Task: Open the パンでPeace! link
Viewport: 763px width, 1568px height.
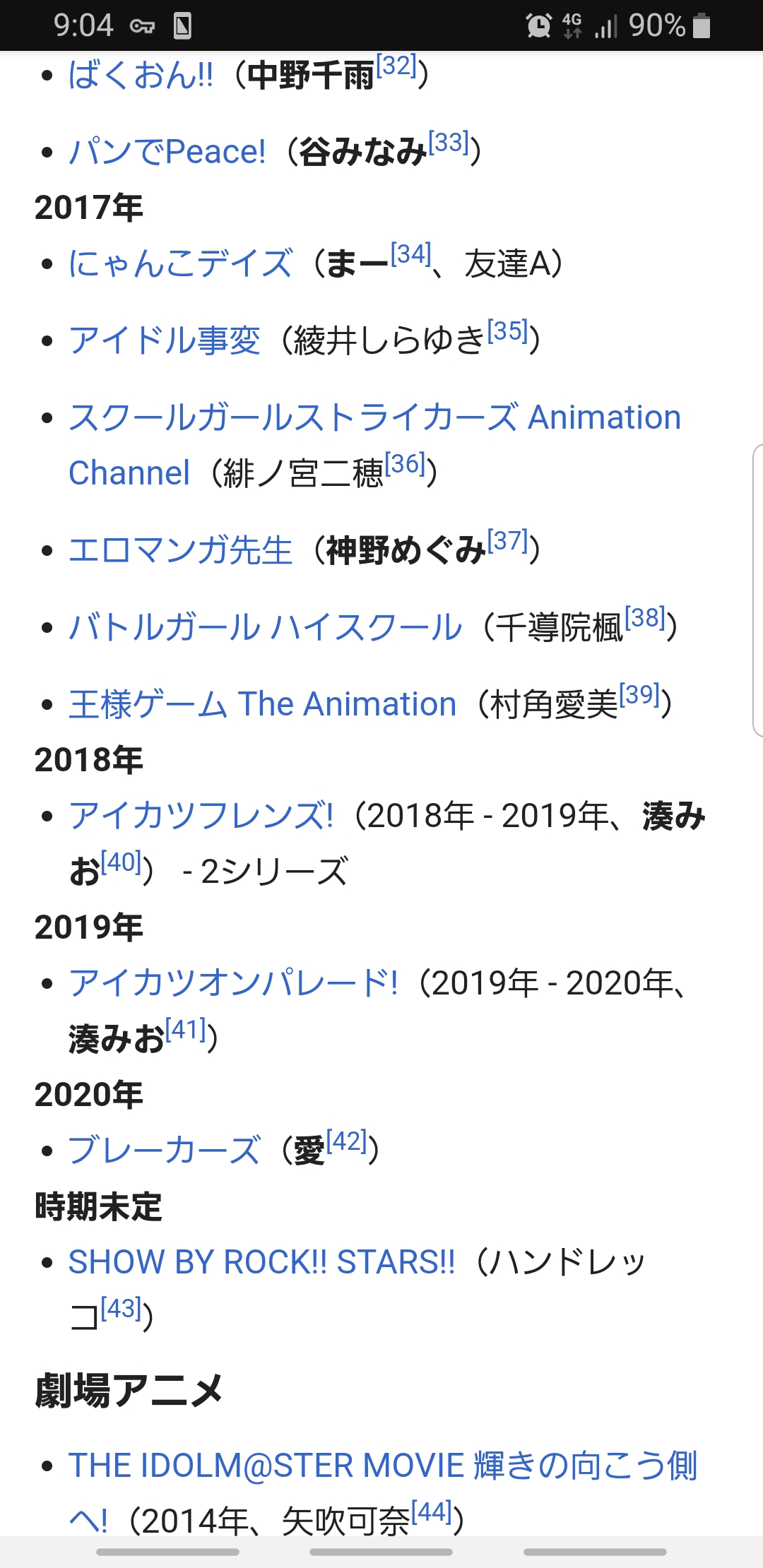Action: (167, 152)
